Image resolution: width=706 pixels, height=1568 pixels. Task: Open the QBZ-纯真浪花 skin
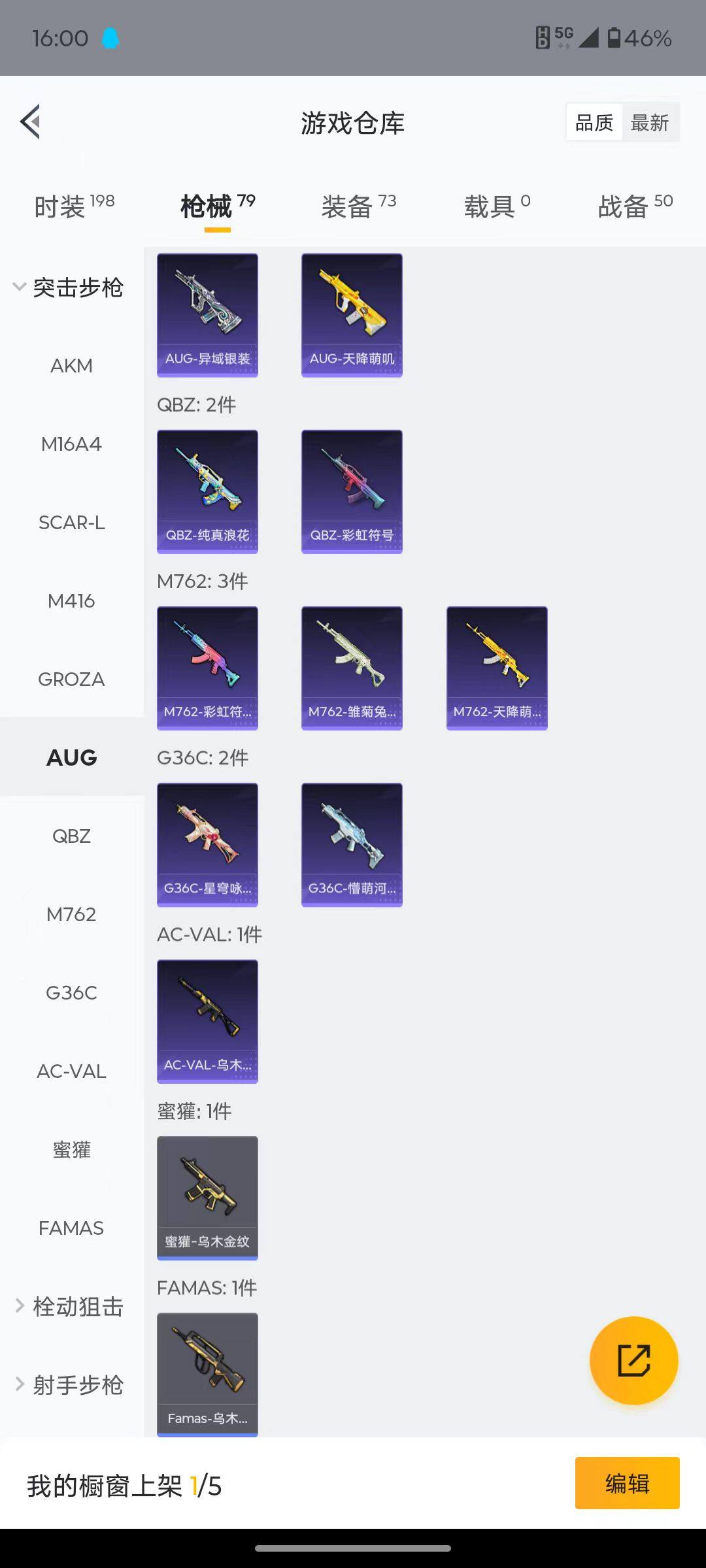207,491
